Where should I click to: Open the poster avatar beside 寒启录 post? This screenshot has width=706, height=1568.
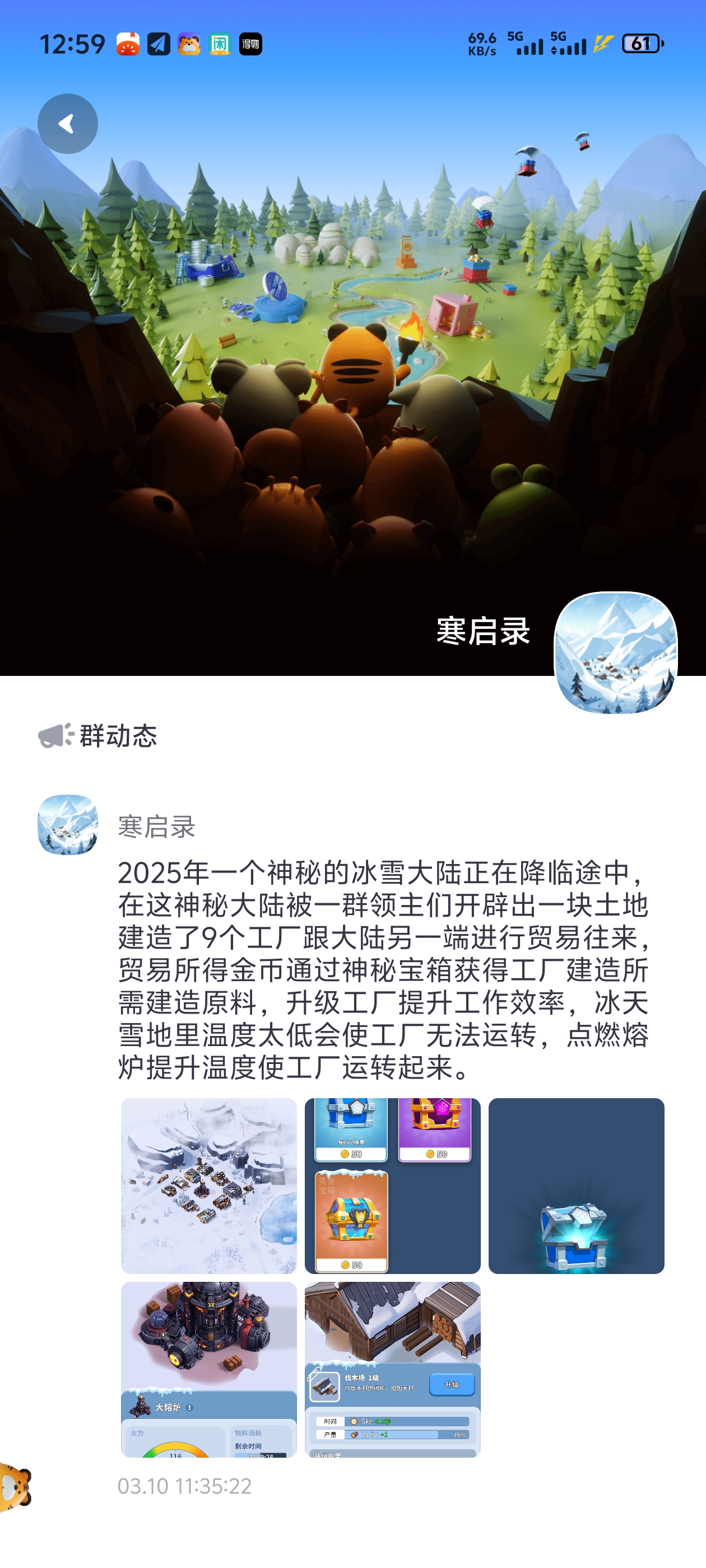pos(68,824)
